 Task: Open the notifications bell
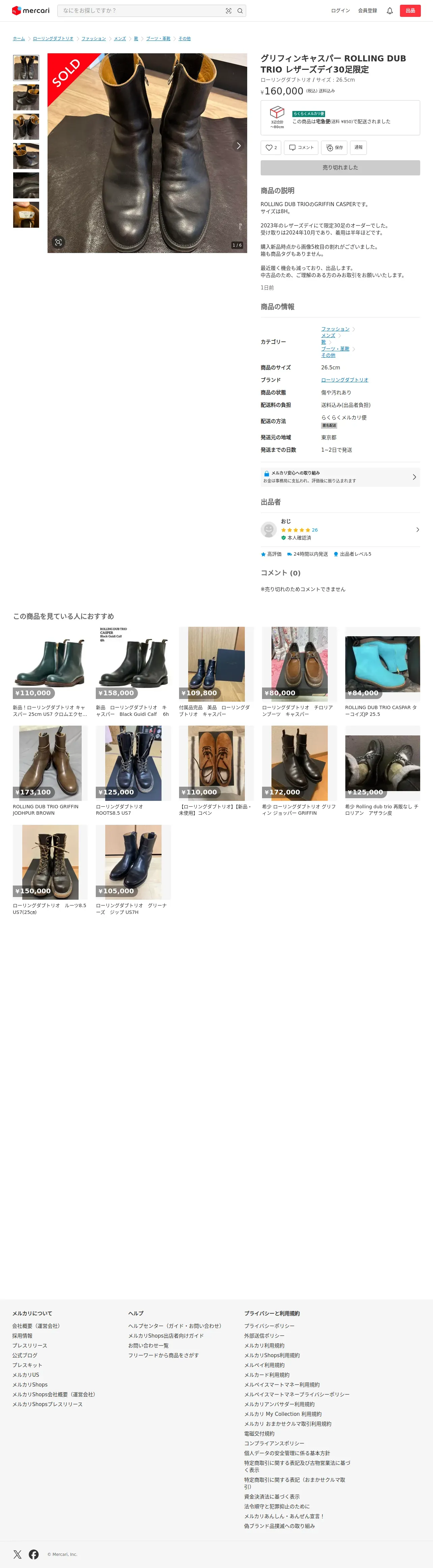point(390,10)
